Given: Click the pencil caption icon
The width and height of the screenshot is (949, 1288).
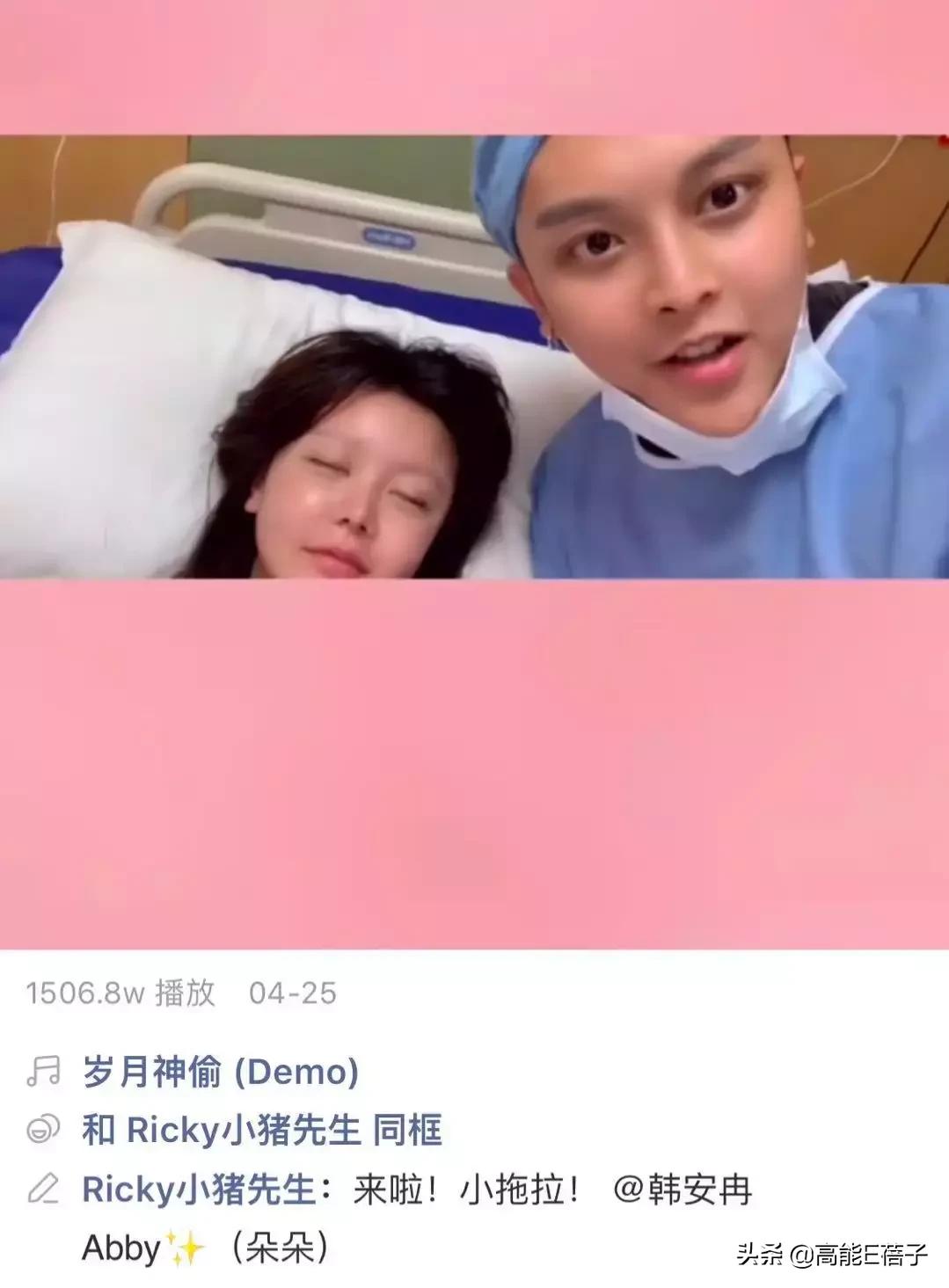Looking at the screenshot, I should click(41, 1186).
